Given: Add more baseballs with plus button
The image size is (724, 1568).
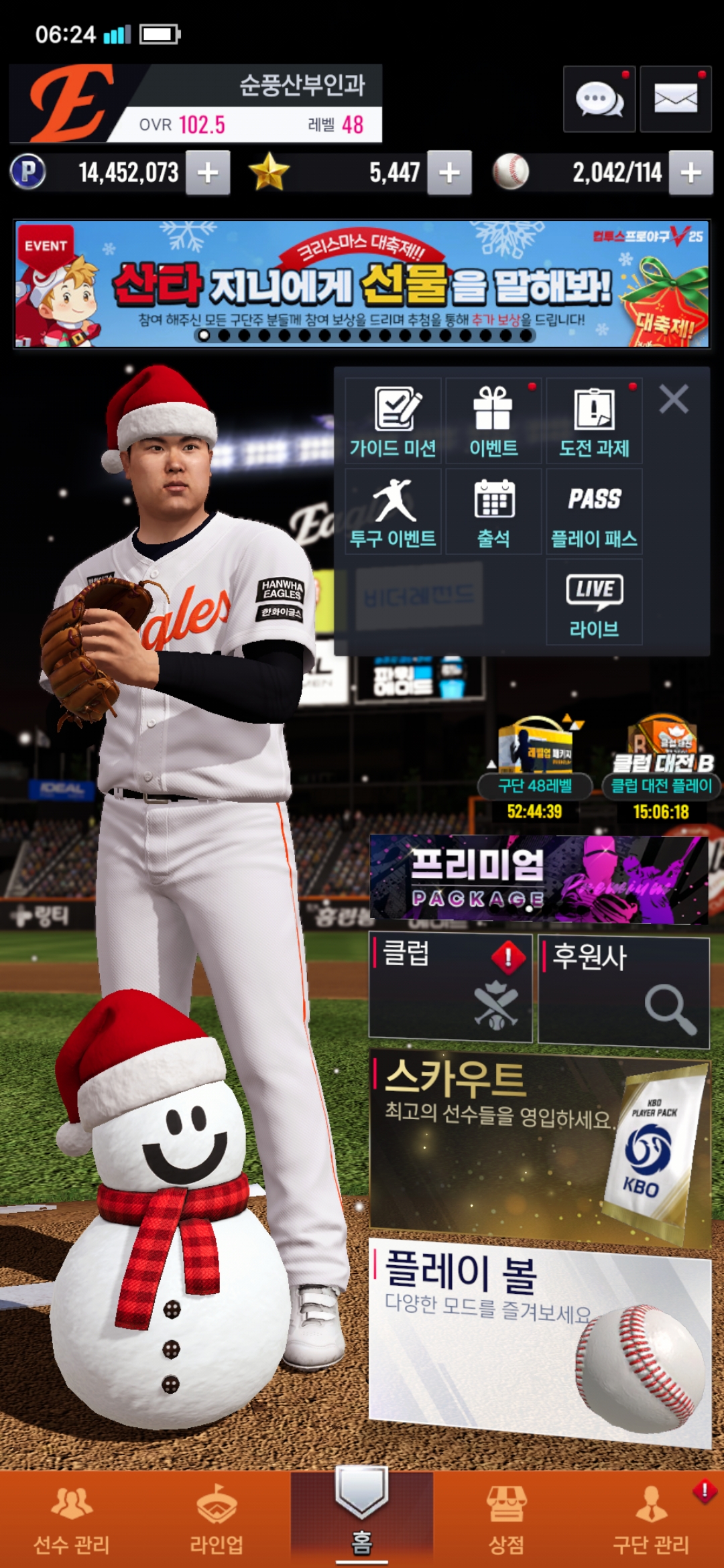Looking at the screenshot, I should click(x=690, y=173).
